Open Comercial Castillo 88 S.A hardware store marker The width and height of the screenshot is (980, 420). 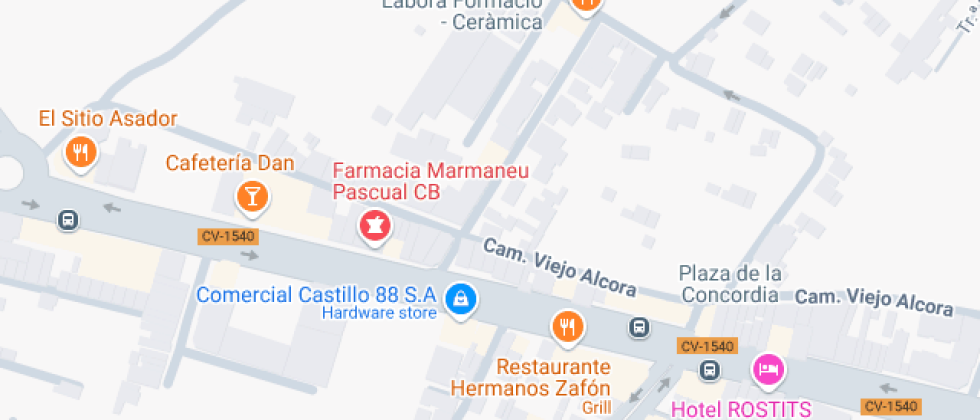[460, 298]
